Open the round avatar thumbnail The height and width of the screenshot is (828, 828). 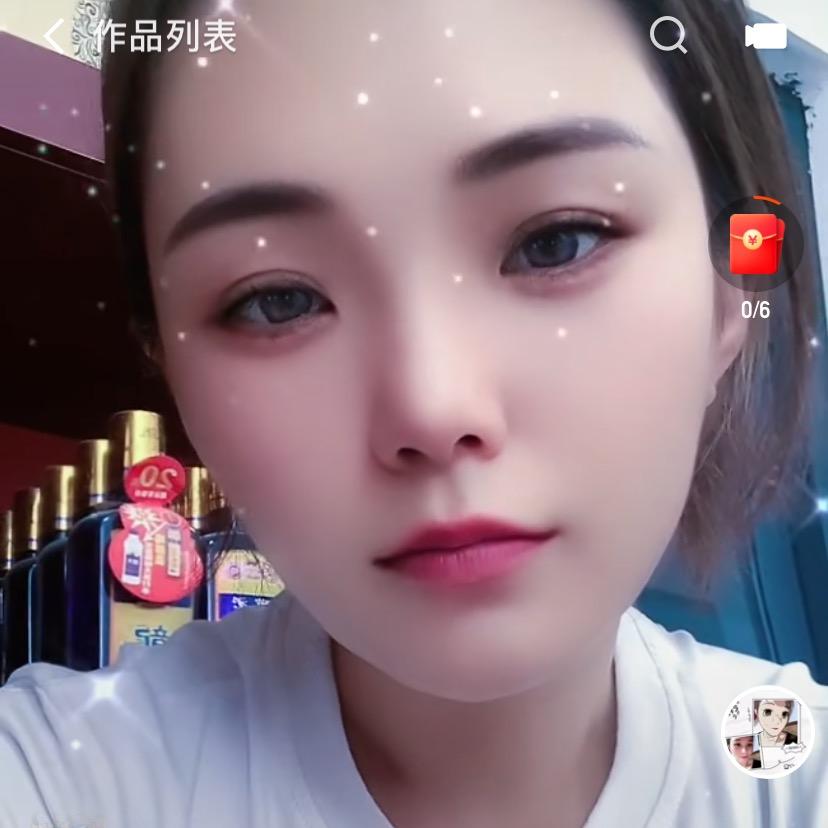[x=768, y=732]
